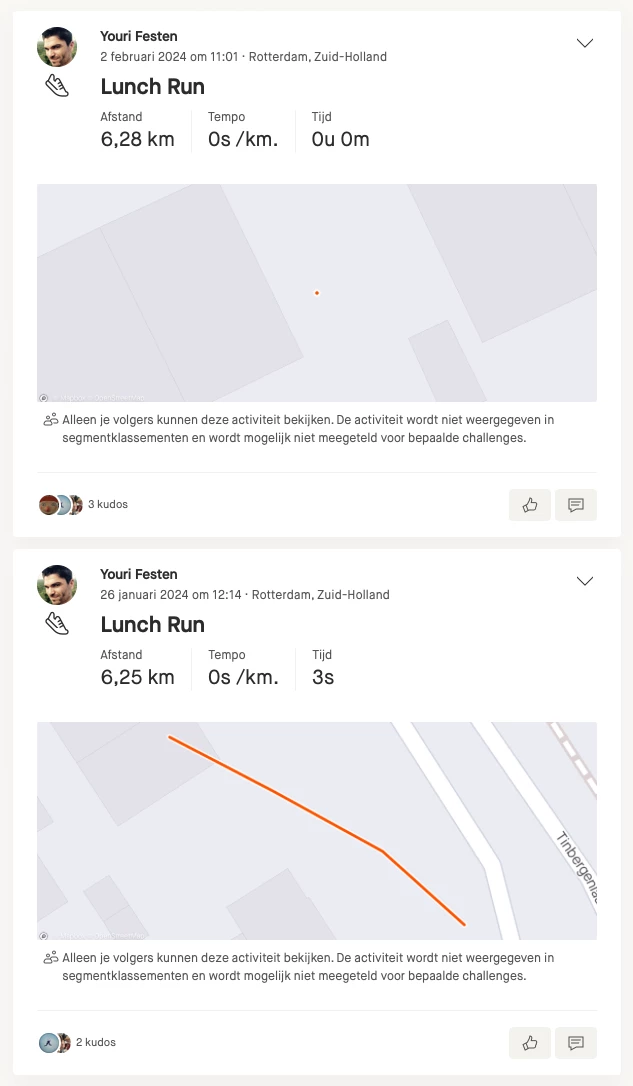Comment on the 26 januari Lunch Run
This screenshot has width=633, height=1086.
(x=576, y=1043)
